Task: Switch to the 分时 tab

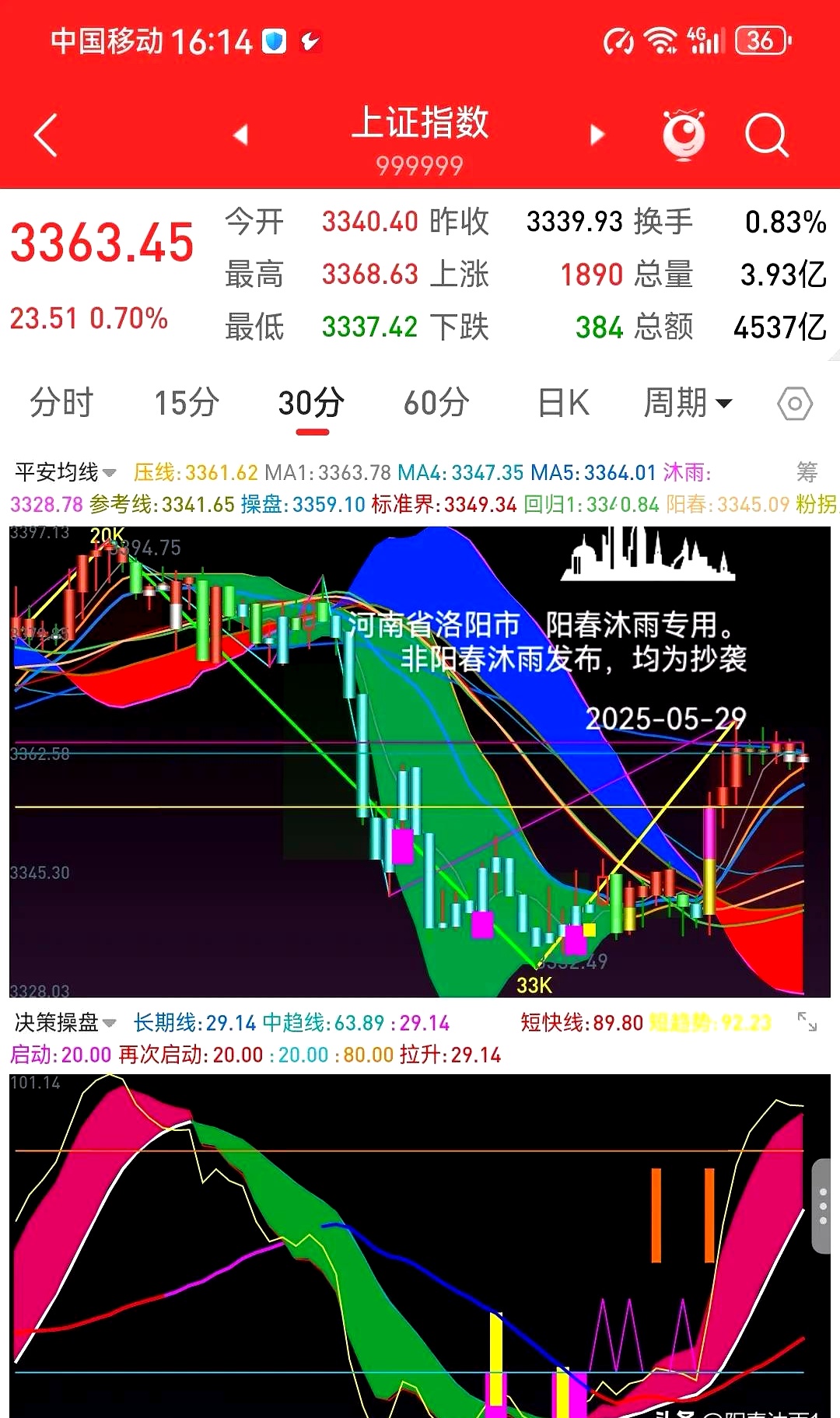Action: point(62,403)
